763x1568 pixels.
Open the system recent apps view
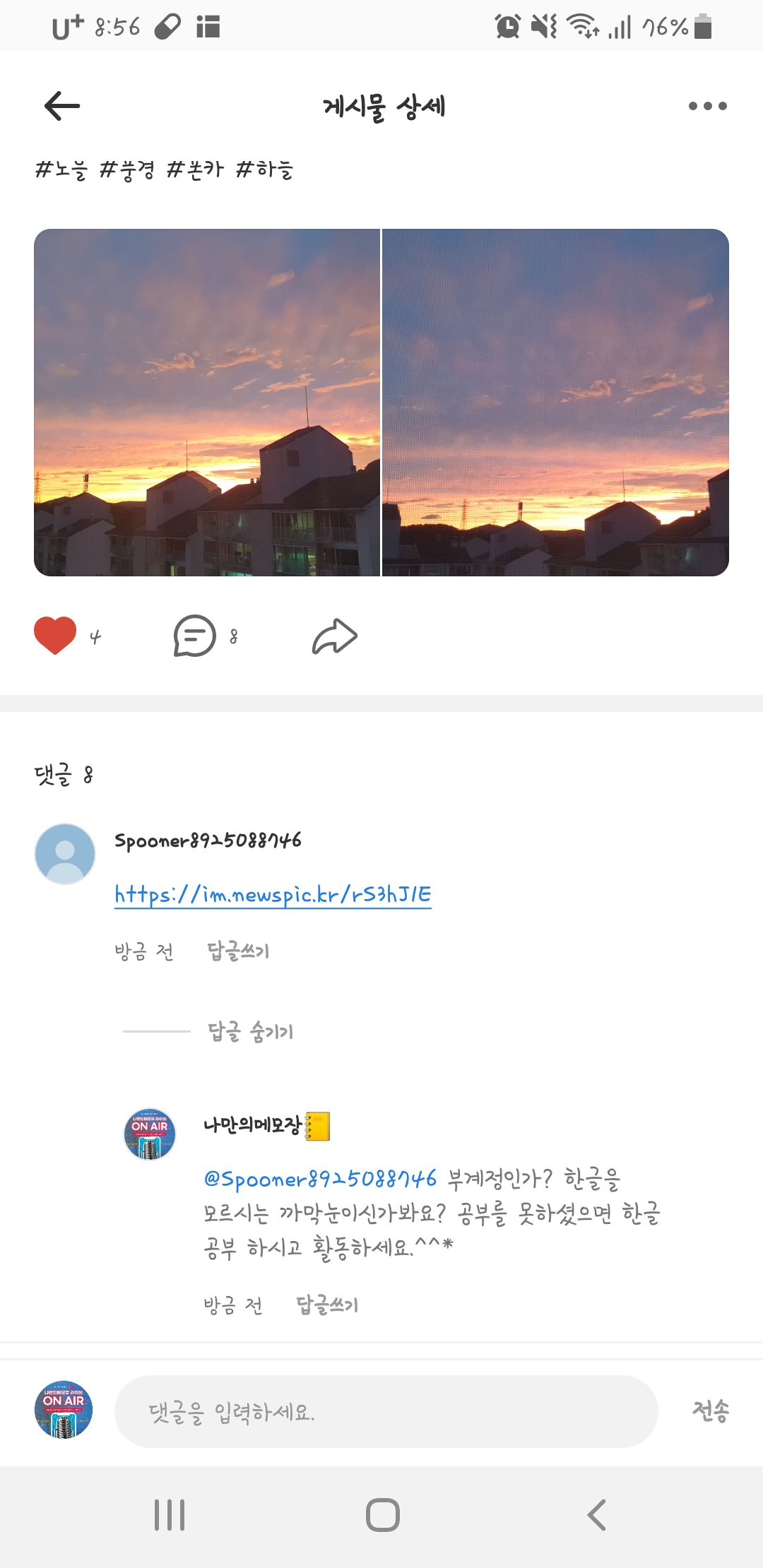(x=170, y=1514)
